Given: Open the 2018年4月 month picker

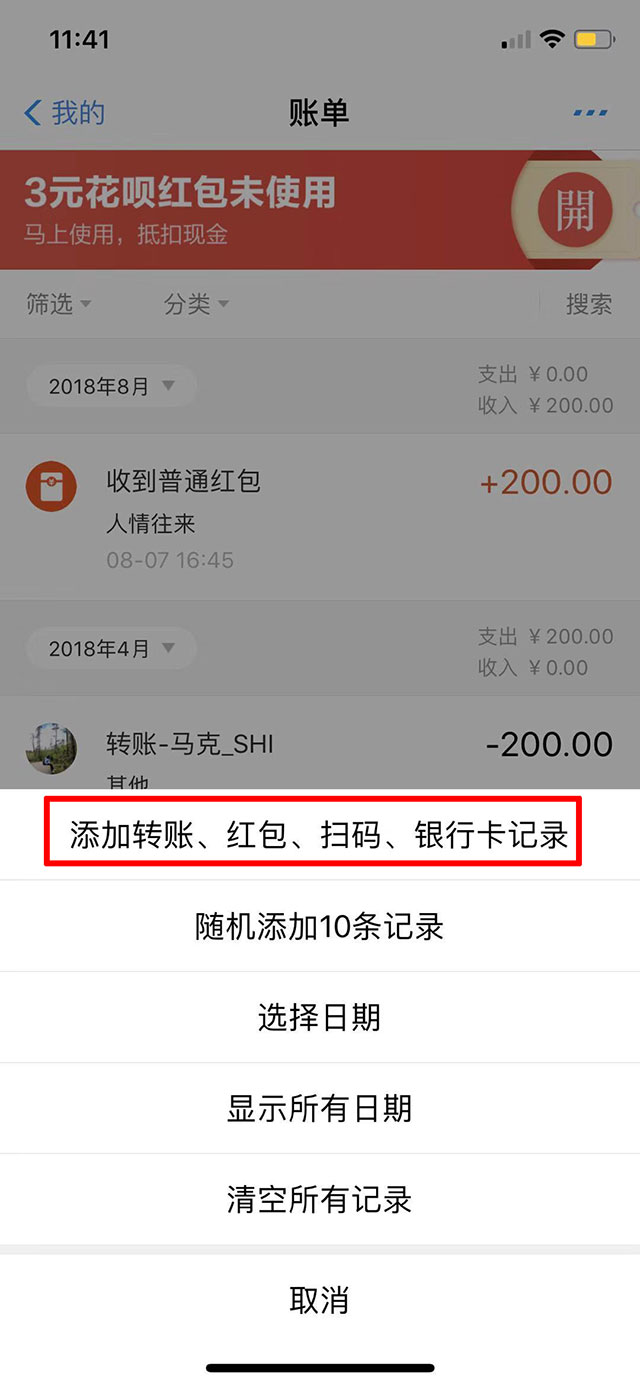Looking at the screenshot, I should click(x=112, y=649).
